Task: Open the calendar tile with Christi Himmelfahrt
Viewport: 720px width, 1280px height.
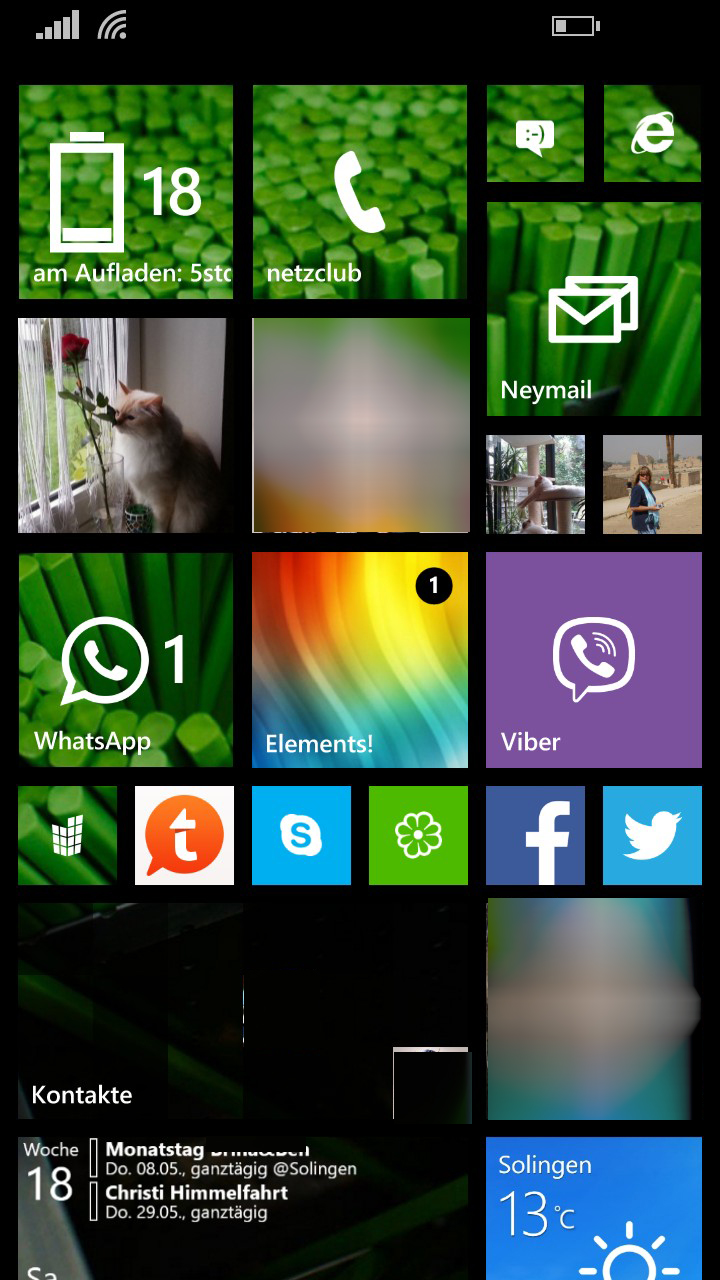Action: pyautogui.click(x=243, y=1208)
